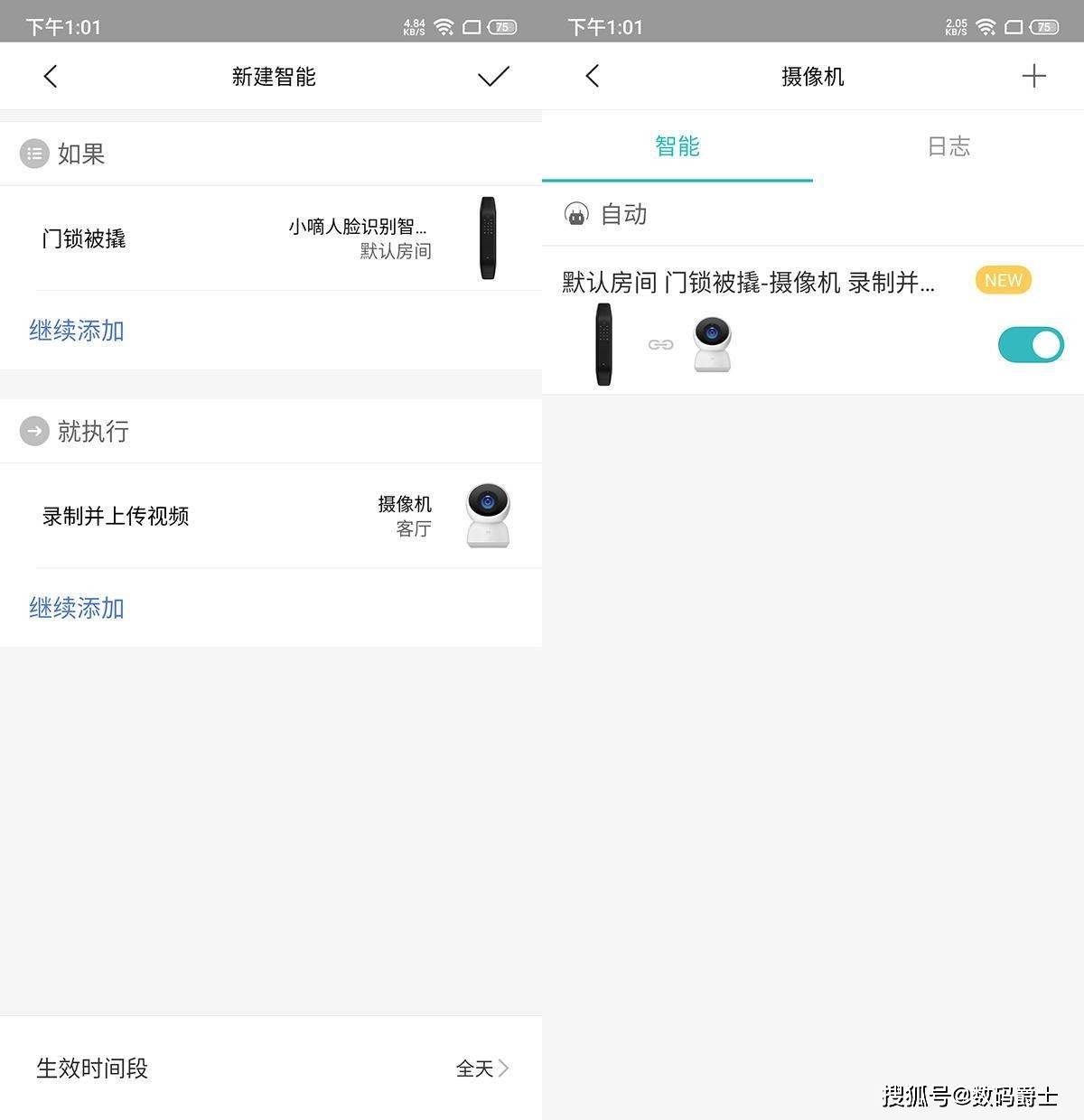Image resolution: width=1084 pixels, height=1120 pixels.
Task: Open the 默认房间 门锁被撬-摄像机 automation
Action: coord(748,283)
